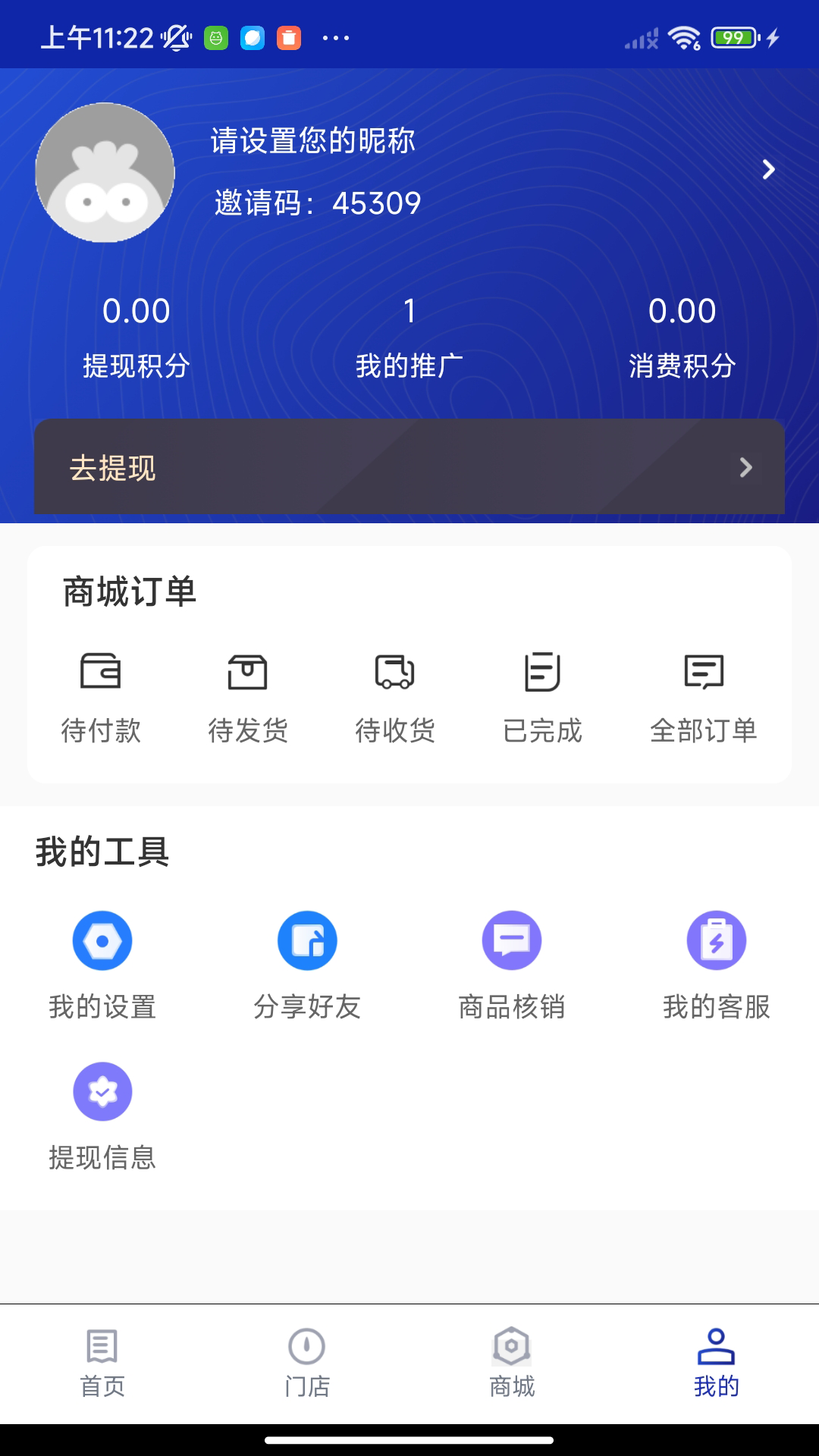Open 我的设置 settings tool

pyautogui.click(x=102, y=965)
